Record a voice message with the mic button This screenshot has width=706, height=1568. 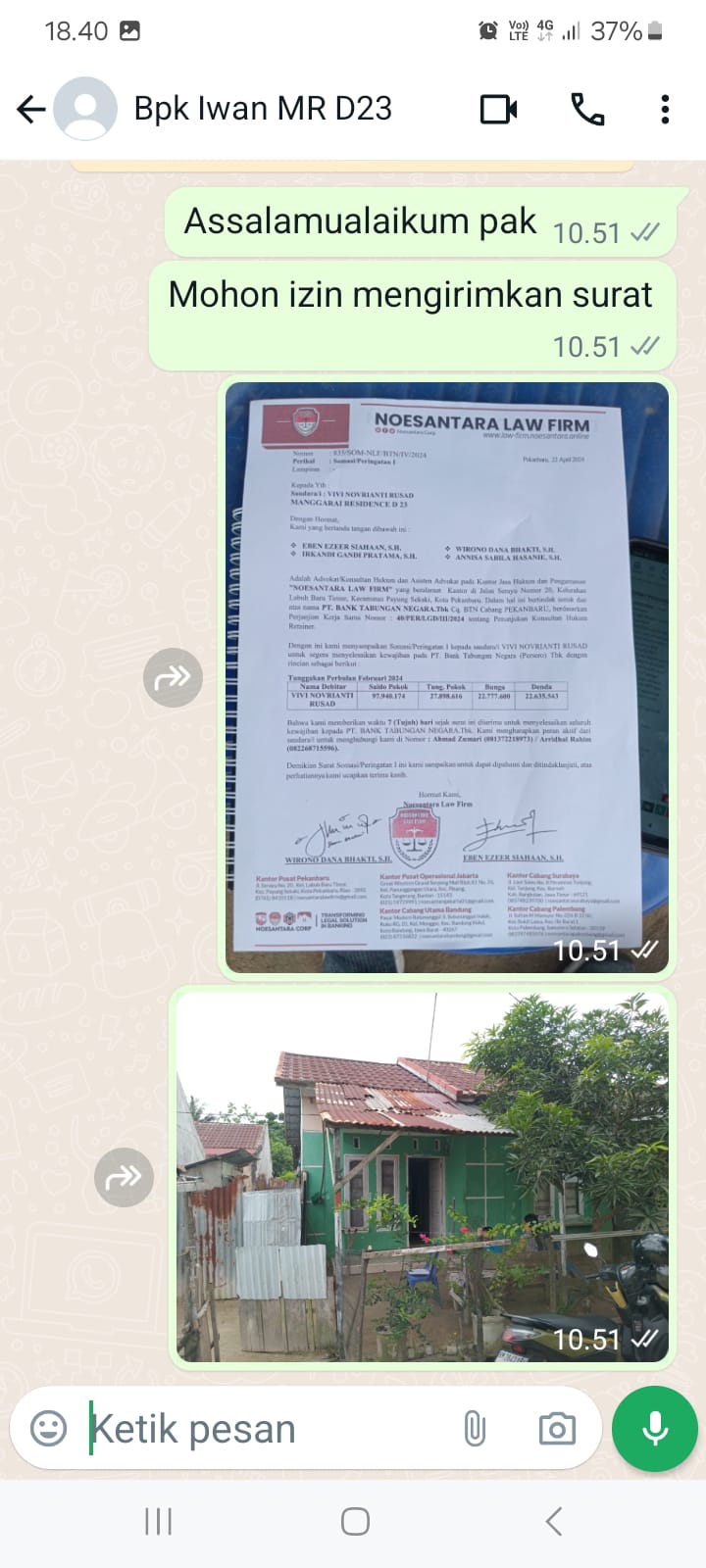pos(653,1429)
